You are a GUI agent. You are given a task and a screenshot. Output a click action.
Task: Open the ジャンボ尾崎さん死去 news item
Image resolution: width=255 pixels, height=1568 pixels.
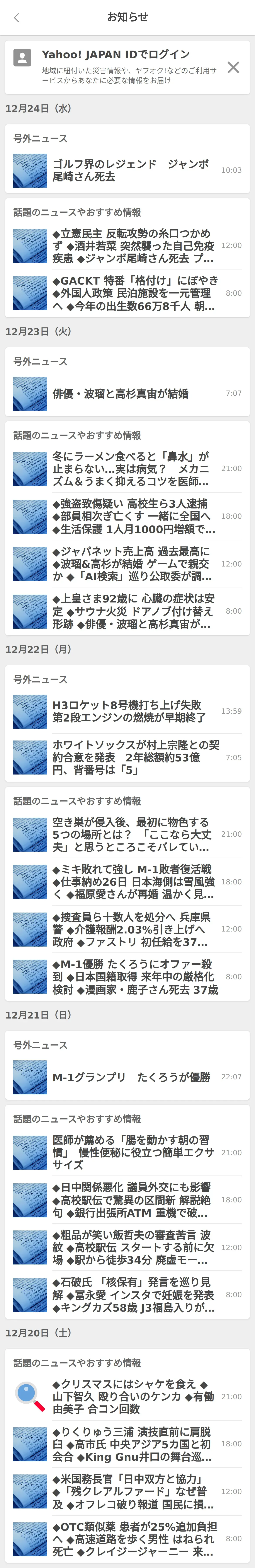click(130, 171)
